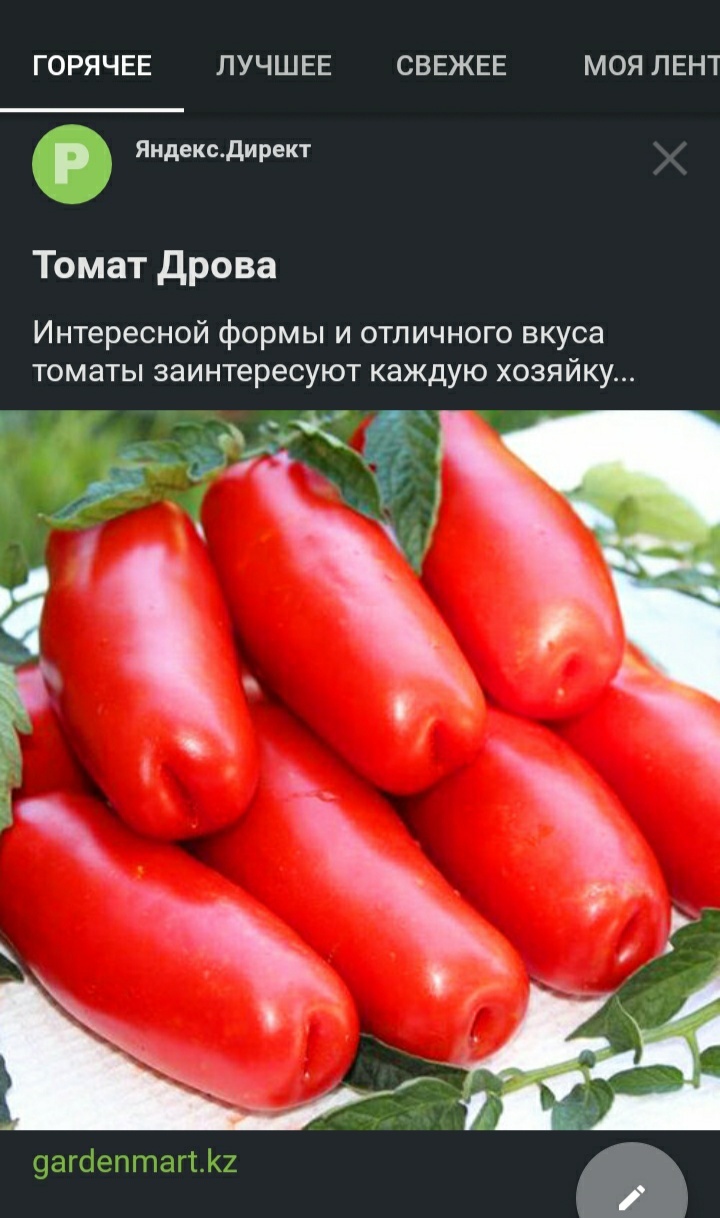The image size is (720, 1218).
Task: Dismiss the Яндекс.Директ ad
Action: coord(669,158)
